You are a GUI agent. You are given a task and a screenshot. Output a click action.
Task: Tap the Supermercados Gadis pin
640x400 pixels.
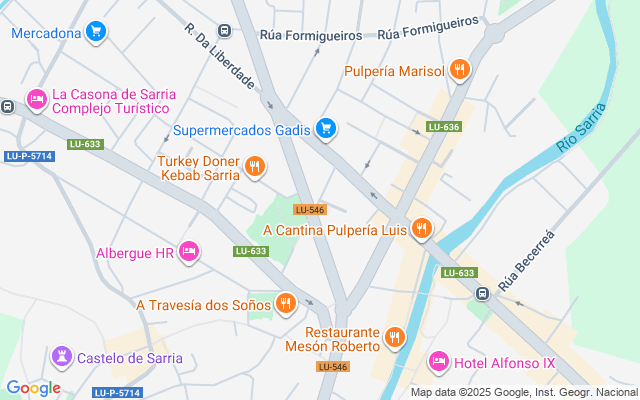pyautogui.click(x=324, y=129)
